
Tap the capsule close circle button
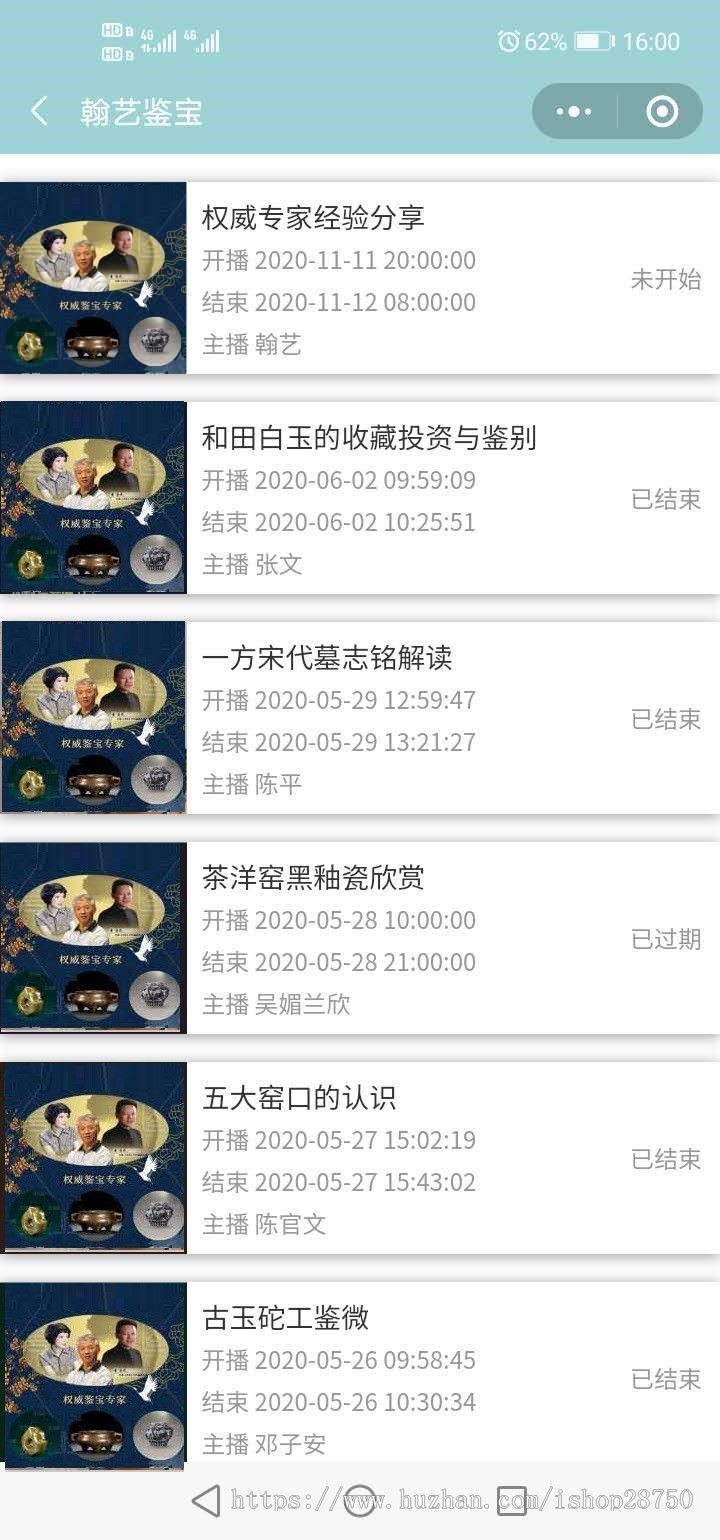pos(662,112)
